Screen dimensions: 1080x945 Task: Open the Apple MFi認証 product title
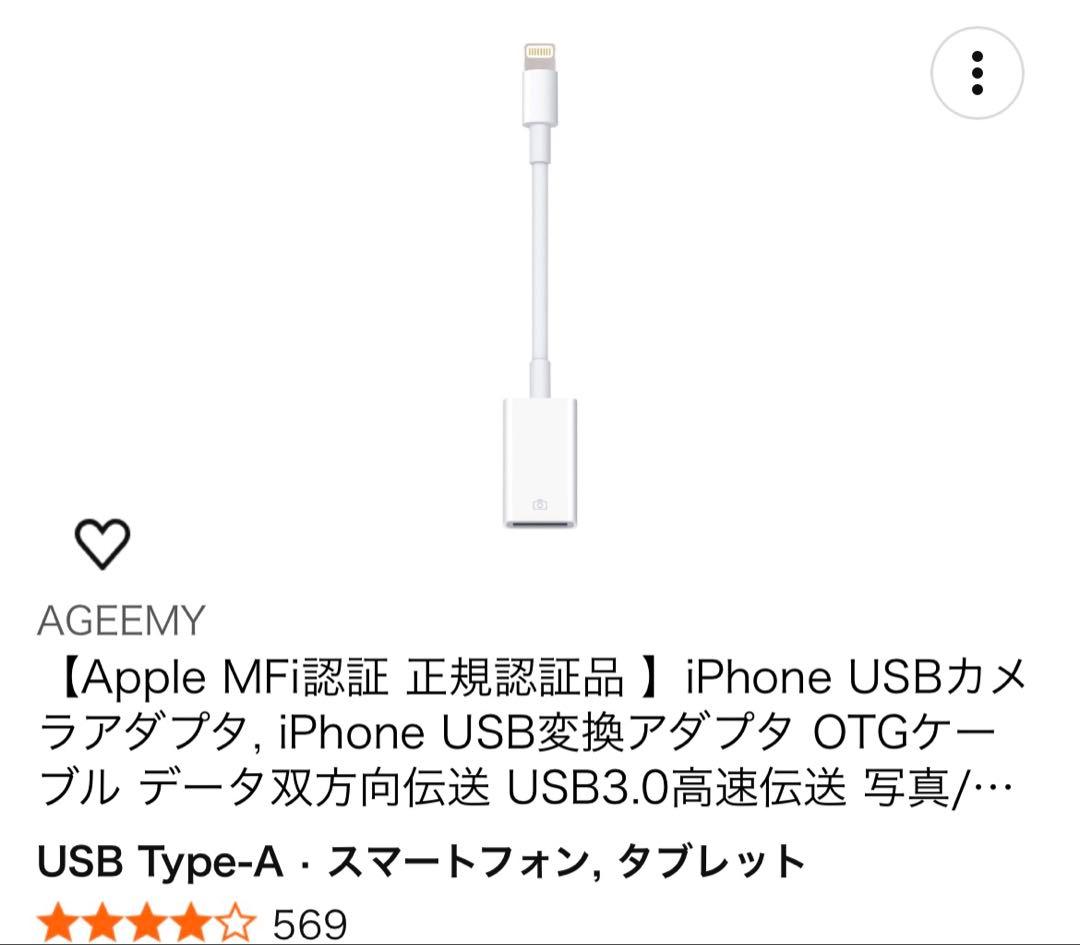click(530, 734)
